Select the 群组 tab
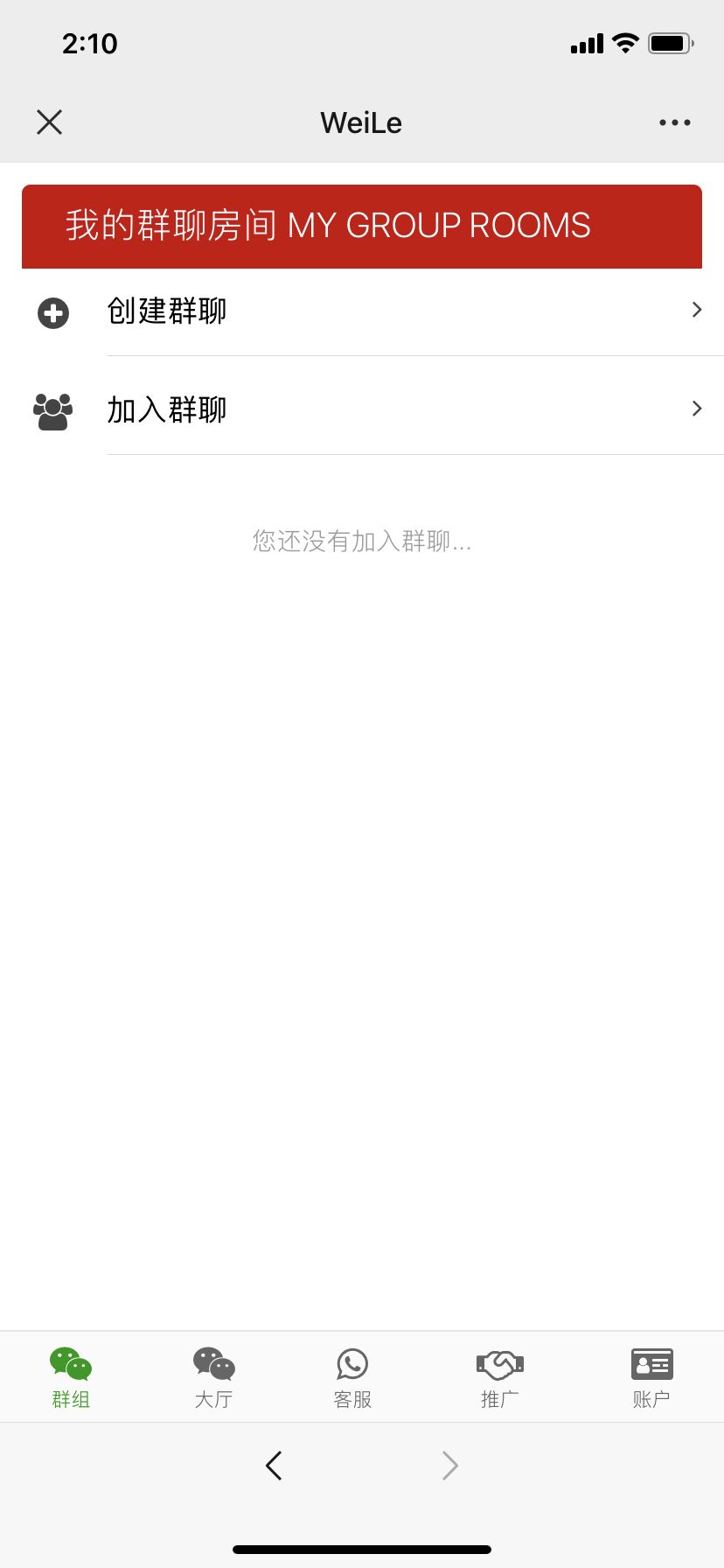This screenshot has width=724, height=1568. [71, 1377]
